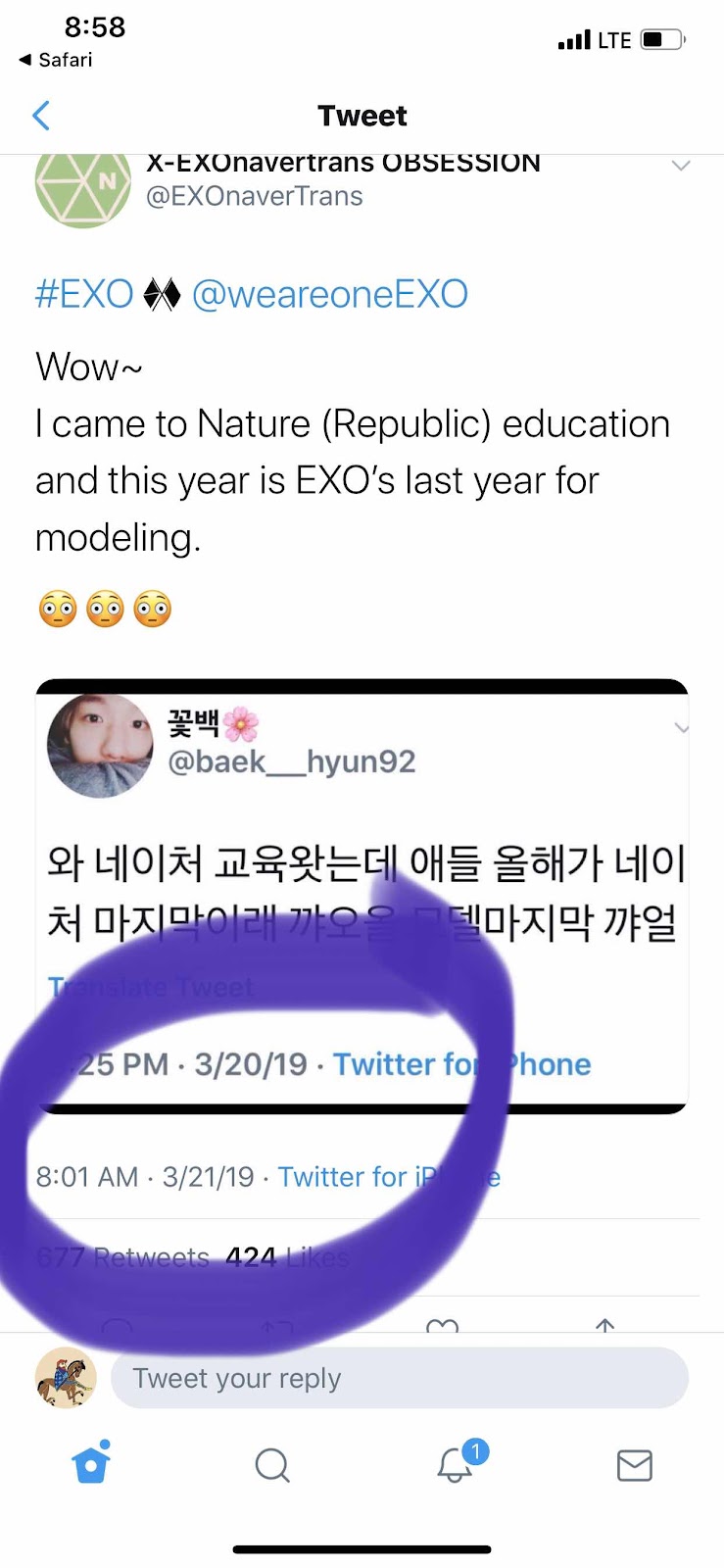View the 424 Likes list

(x=284, y=1256)
